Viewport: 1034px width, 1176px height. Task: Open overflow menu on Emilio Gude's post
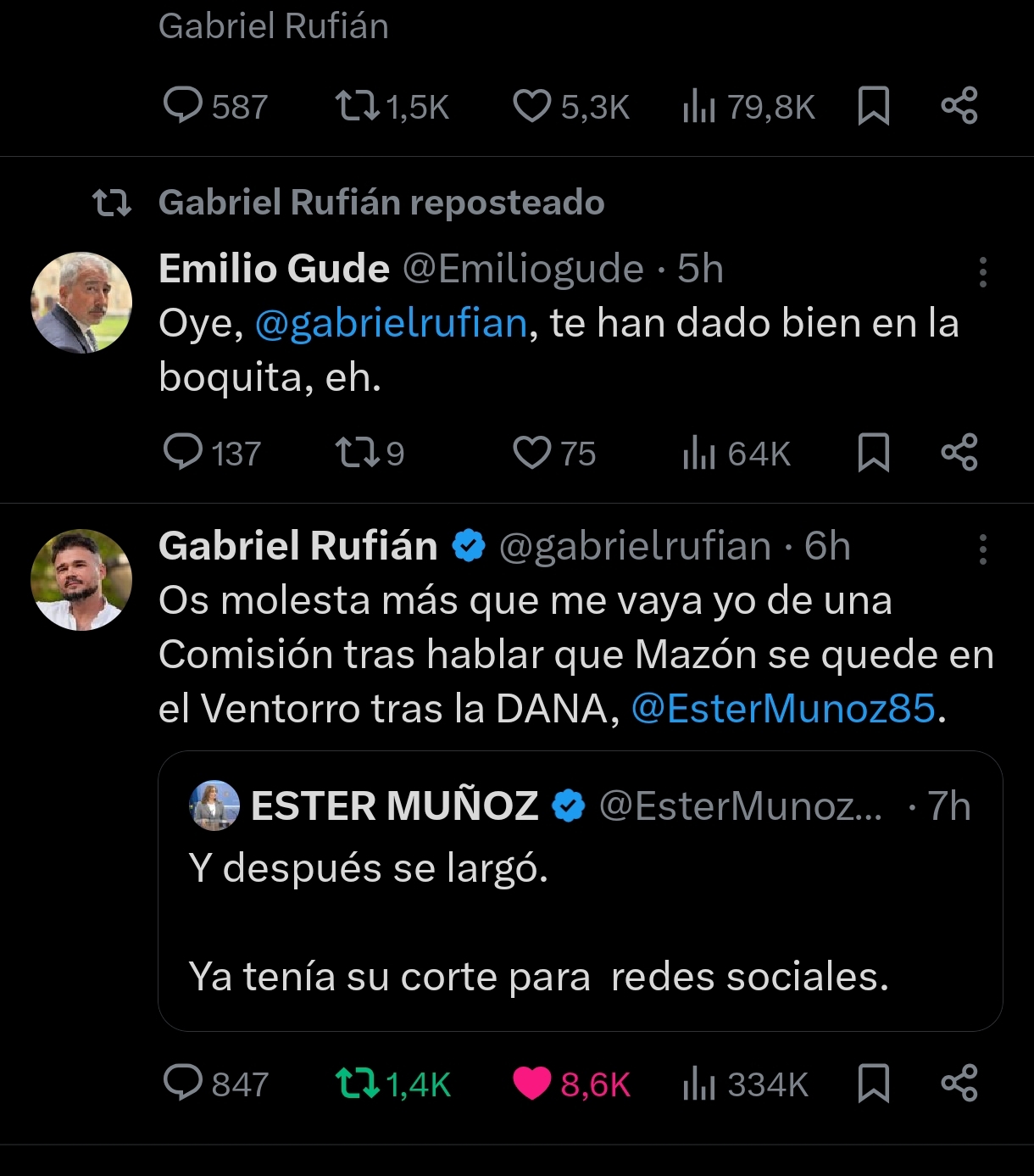point(982,272)
